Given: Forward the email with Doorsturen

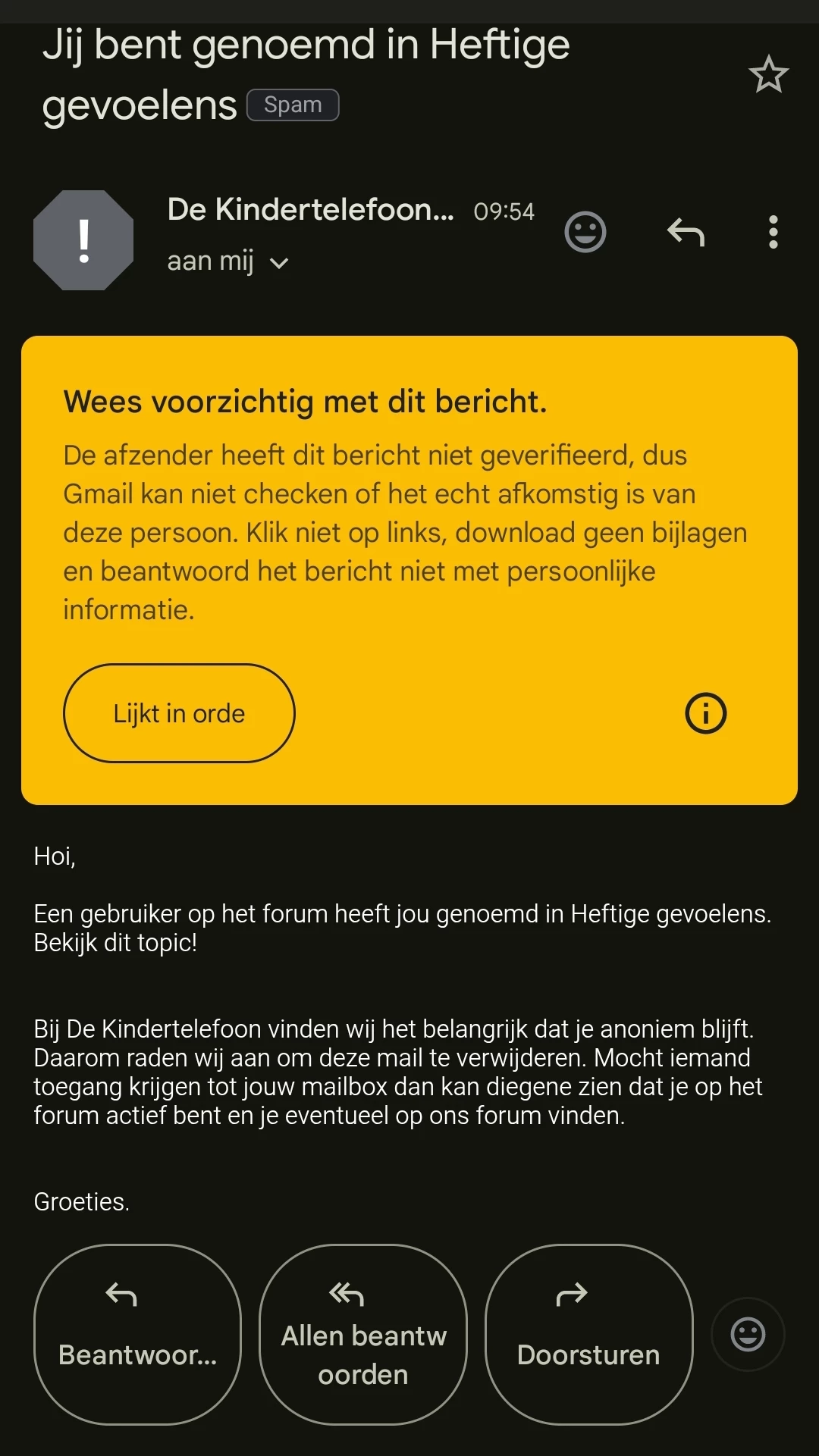Looking at the screenshot, I should click(x=588, y=1334).
